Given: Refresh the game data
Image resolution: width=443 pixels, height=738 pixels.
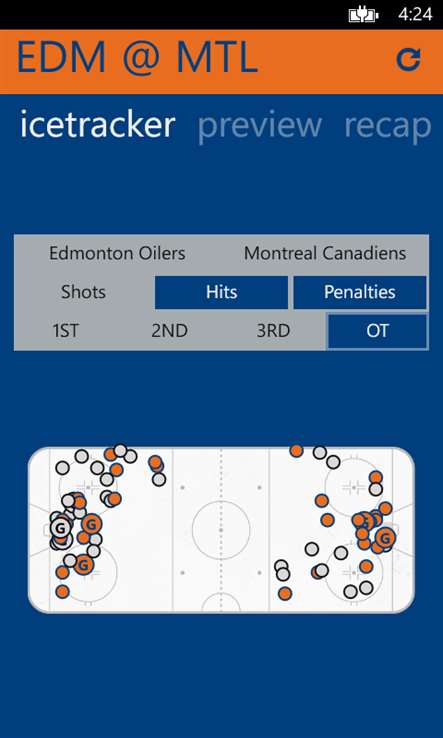Looking at the screenshot, I should click(408, 59).
